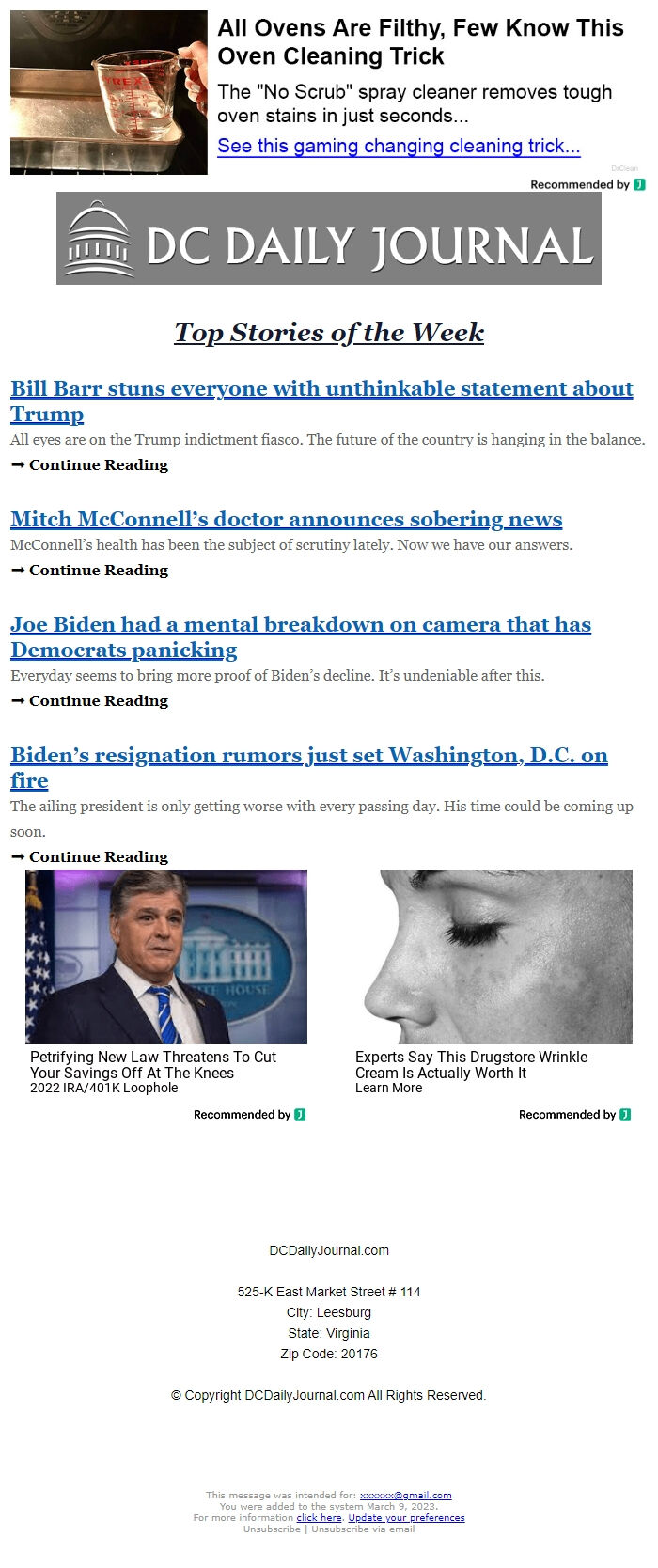Continue Reading the Bill Barr story

[98, 465]
